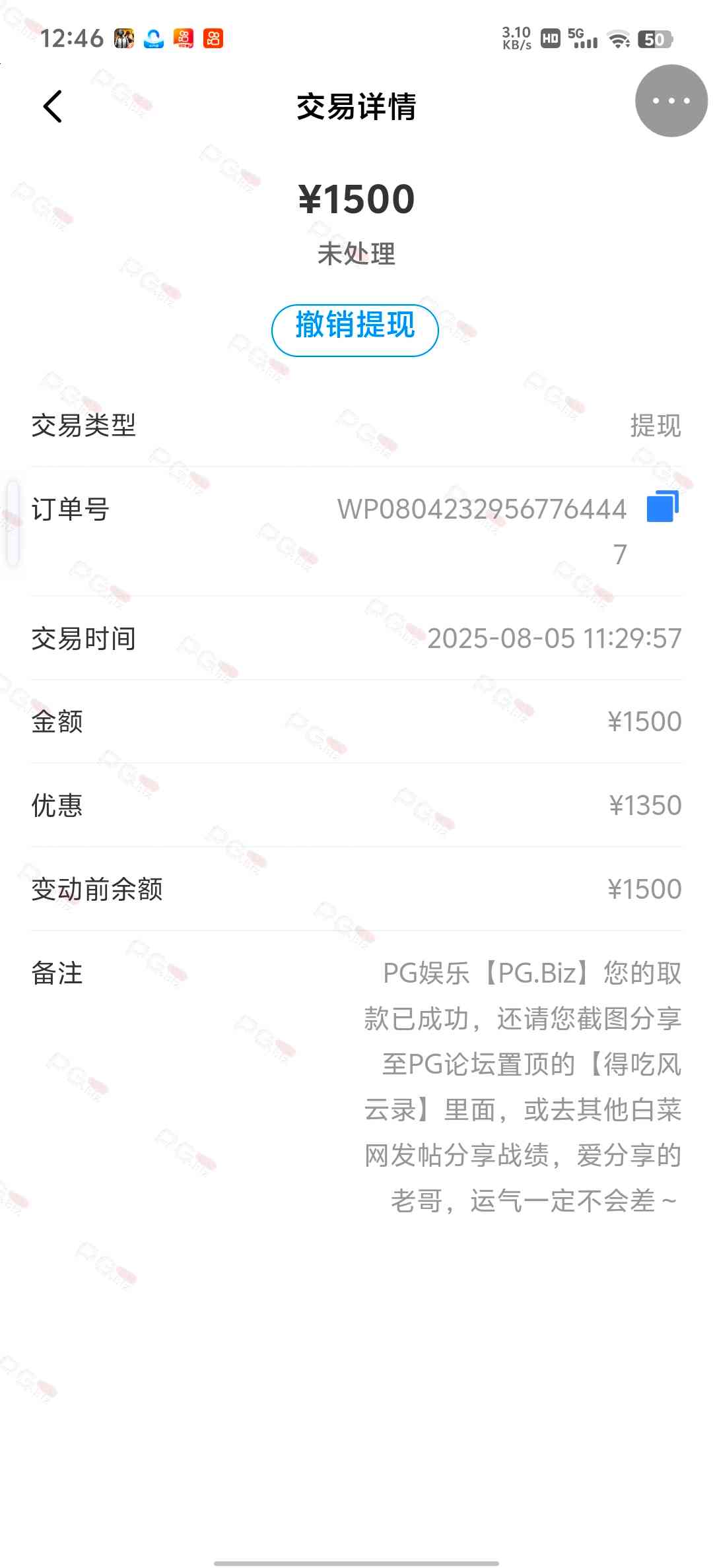Open the three-dot overflow menu

pyautogui.click(x=671, y=101)
